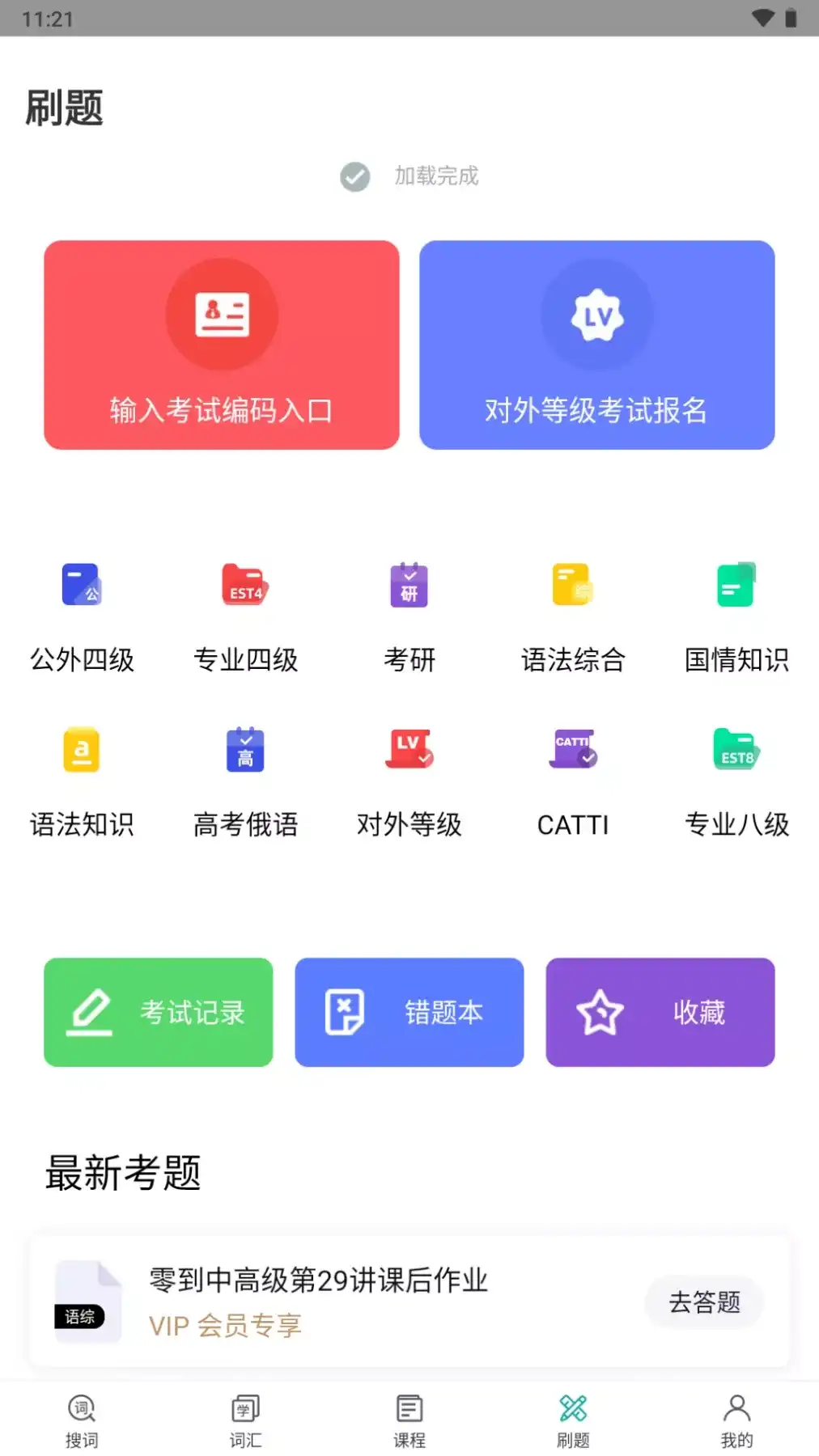The height and width of the screenshot is (1456, 819).
Task: View 考试记录 exam records
Action: (x=159, y=1012)
